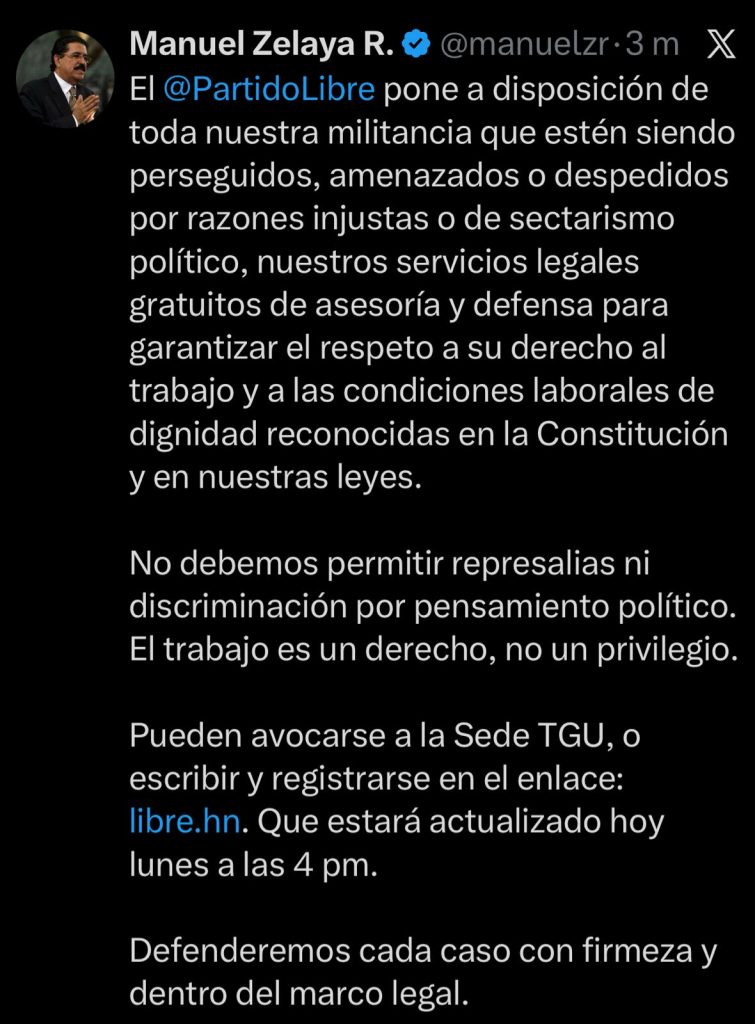Open the @PartidoLibre mention
The width and height of the screenshot is (755, 1024).
click(x=268, y=89)
